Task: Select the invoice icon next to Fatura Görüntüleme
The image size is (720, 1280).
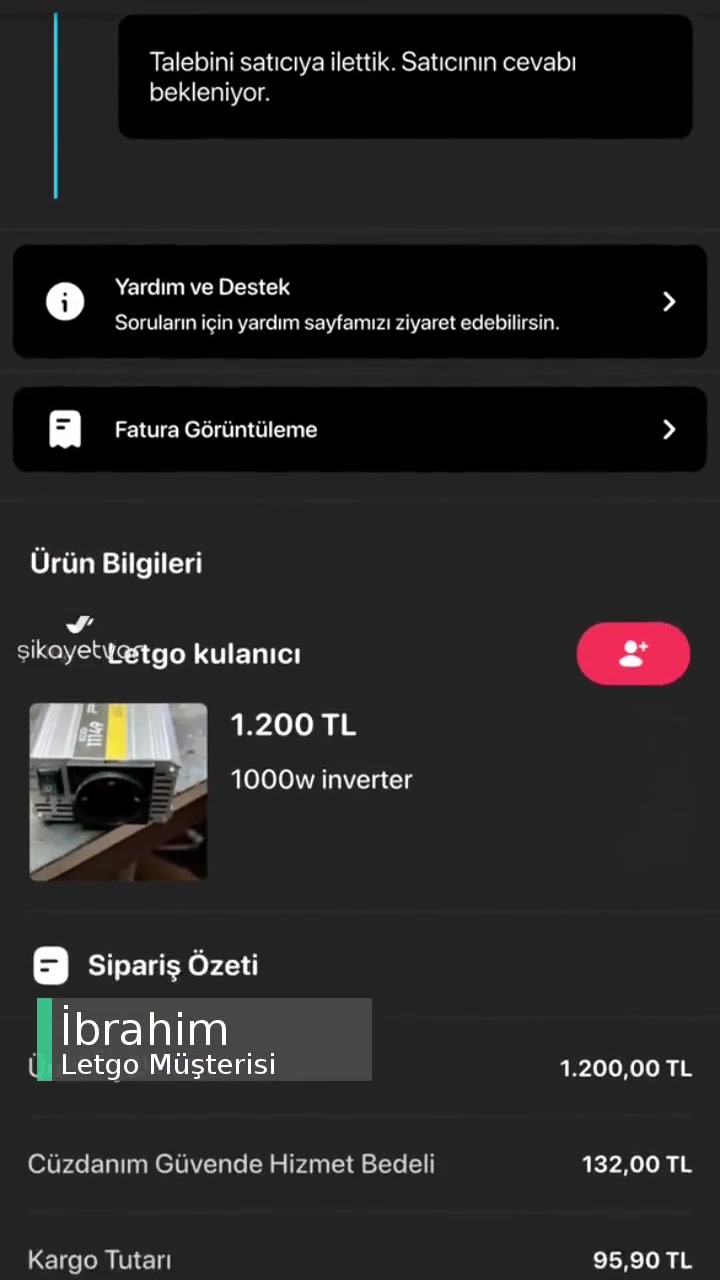Action: tap(64, 429)
